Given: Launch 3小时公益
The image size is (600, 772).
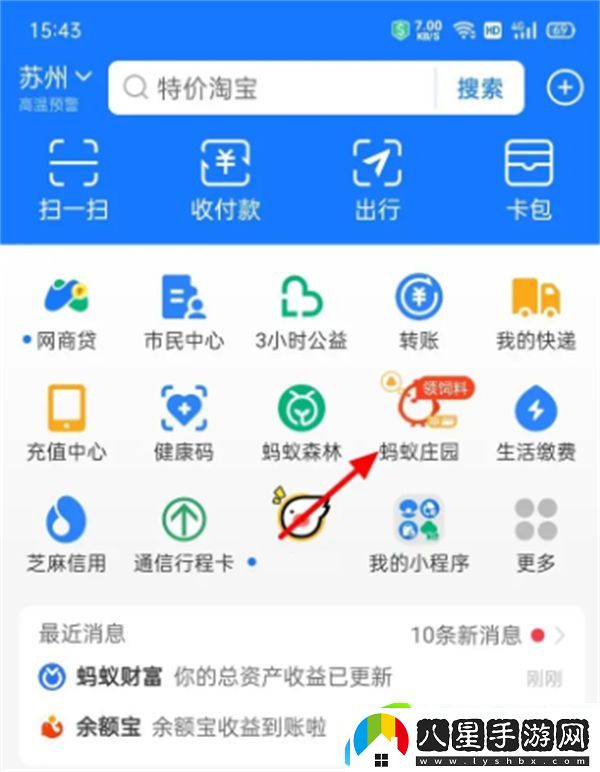Looking at the screenshot, I should click(x=301, y=312).
